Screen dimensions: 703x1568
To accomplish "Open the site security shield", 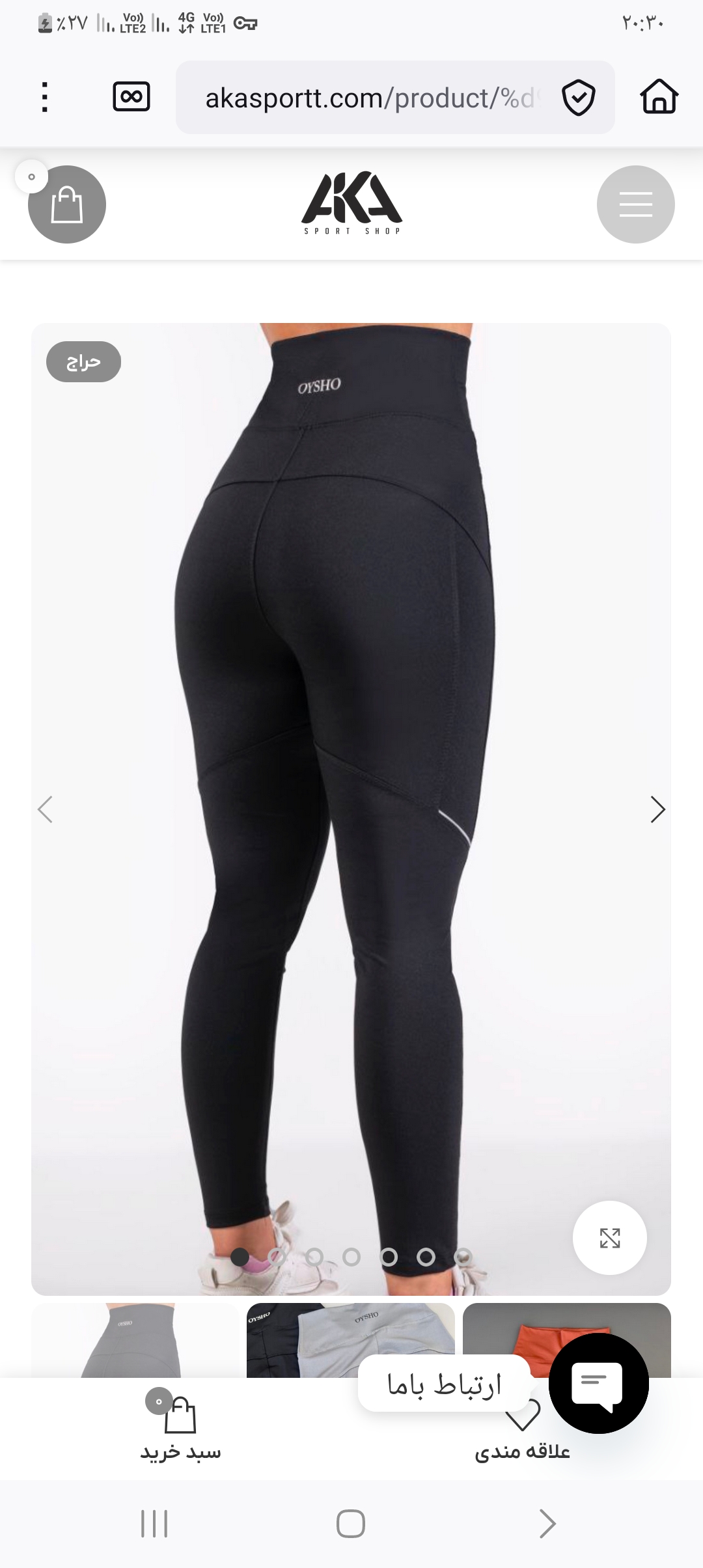I will click(x=578, y=98).
